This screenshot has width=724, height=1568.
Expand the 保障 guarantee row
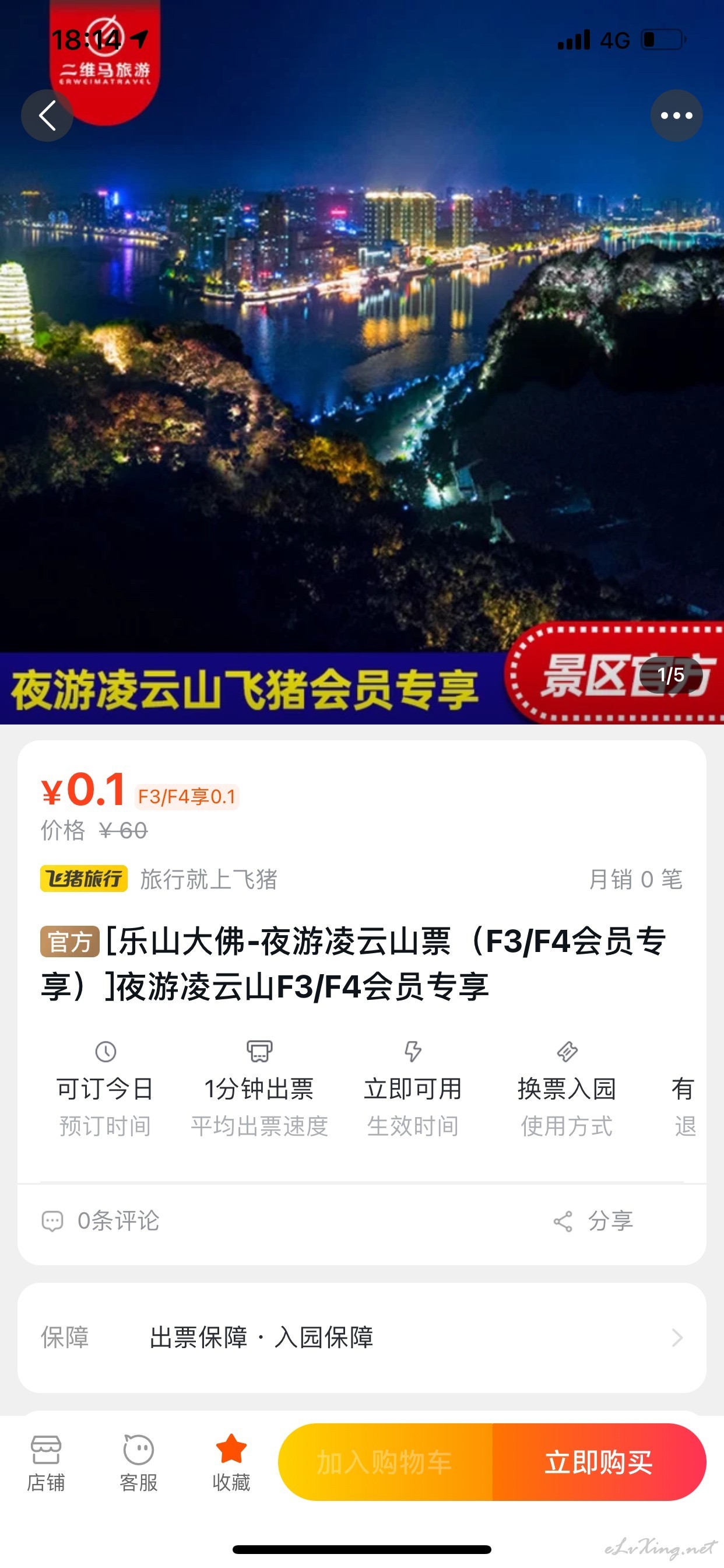tap(362, 1338)
